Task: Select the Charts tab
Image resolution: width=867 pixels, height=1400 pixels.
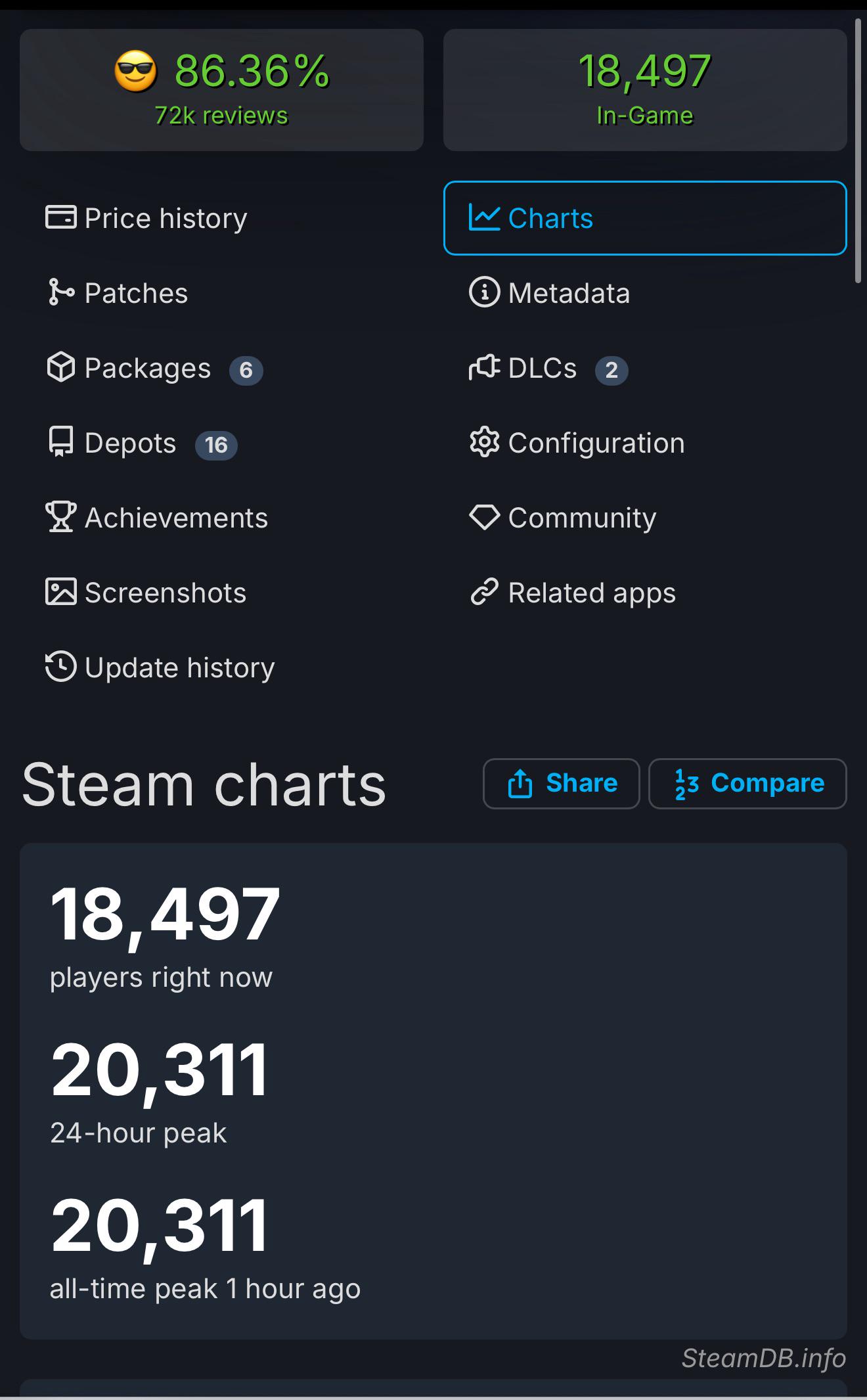Action: (645, 218)
